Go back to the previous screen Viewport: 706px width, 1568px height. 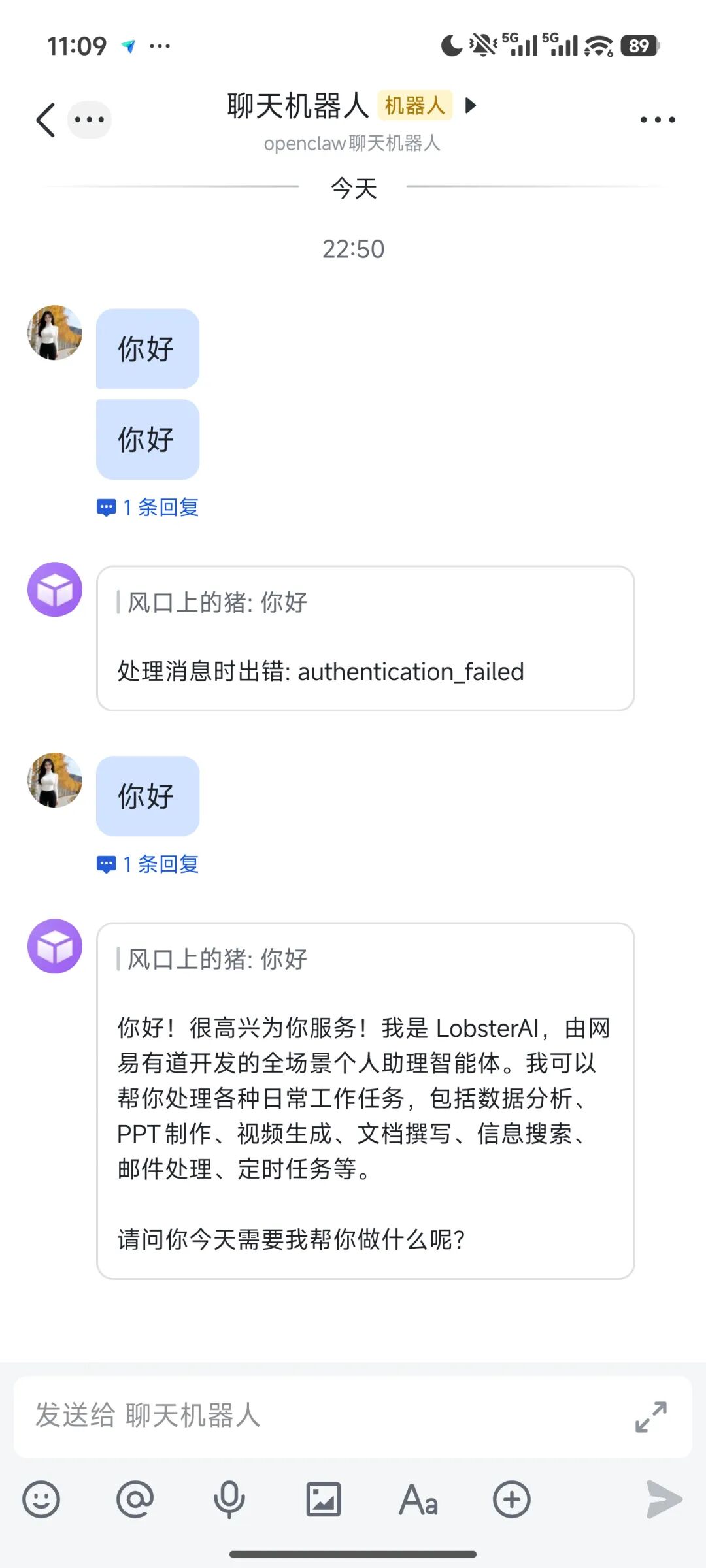tap(45, 120)
